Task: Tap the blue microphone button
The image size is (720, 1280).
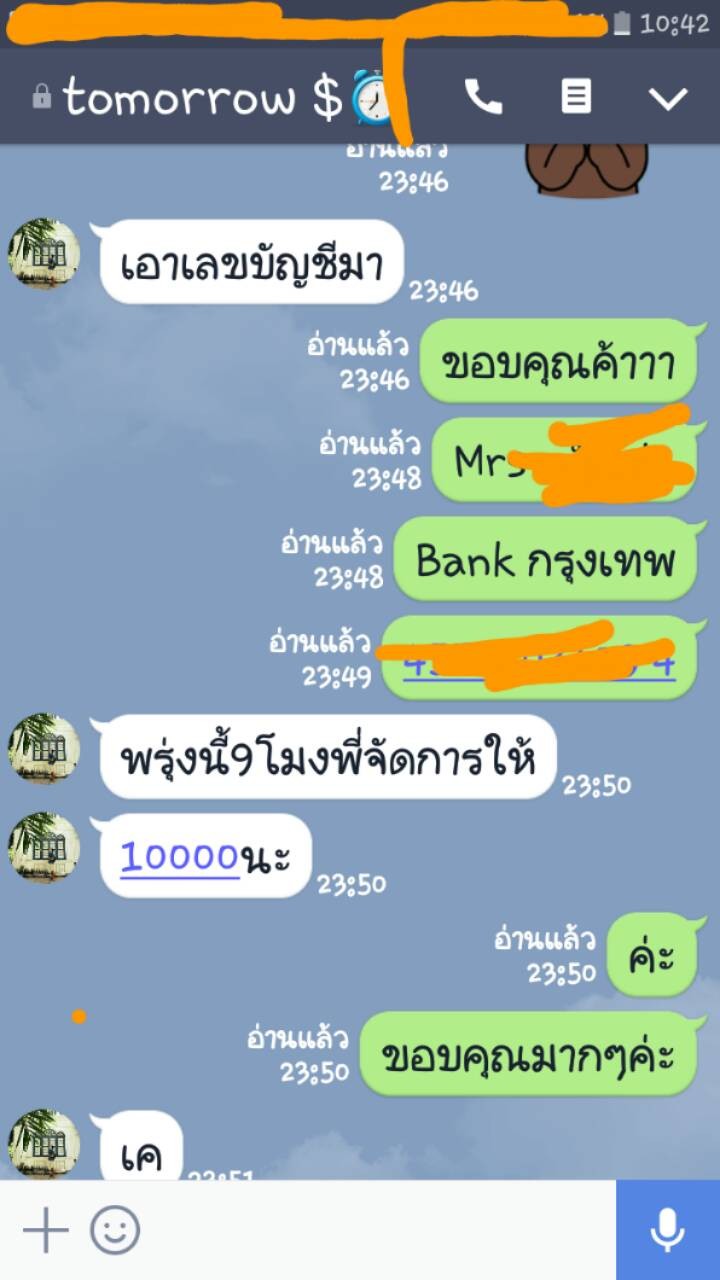Action: tap(668, 1231)
